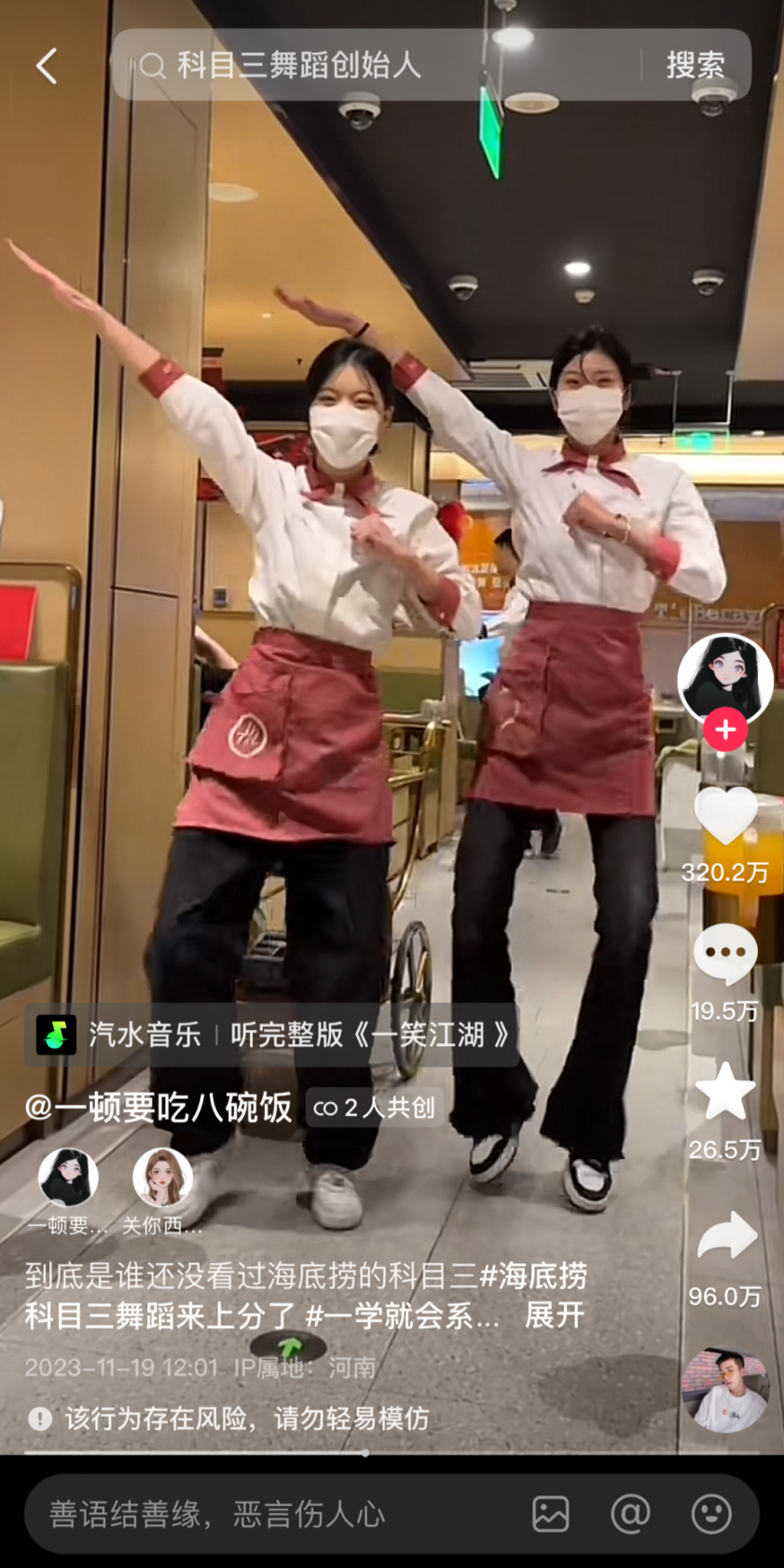Tap the 2人共创 co-creators chip
This screenshot has width=784, height=1568.
pos(375,1107)
